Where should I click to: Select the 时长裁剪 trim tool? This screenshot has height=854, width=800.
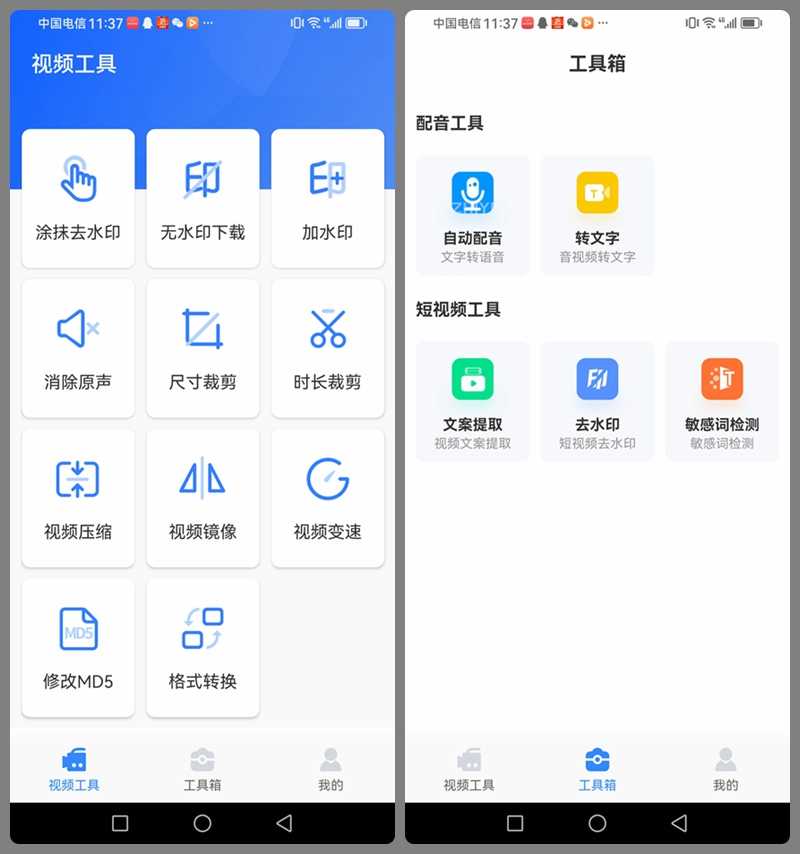328,347
